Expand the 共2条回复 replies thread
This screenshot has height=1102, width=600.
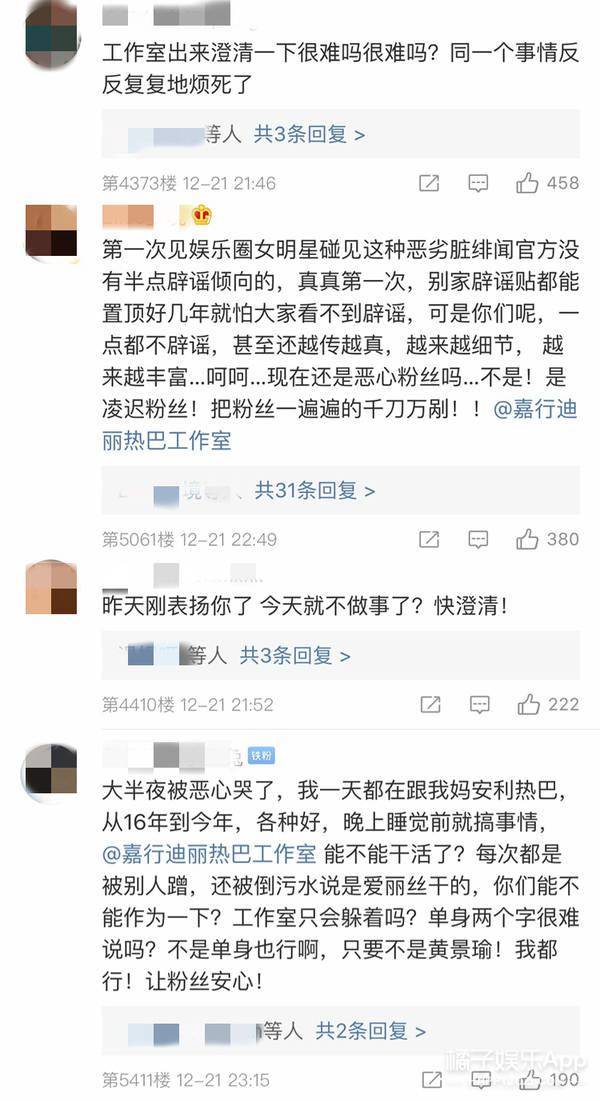point(370,1031)
